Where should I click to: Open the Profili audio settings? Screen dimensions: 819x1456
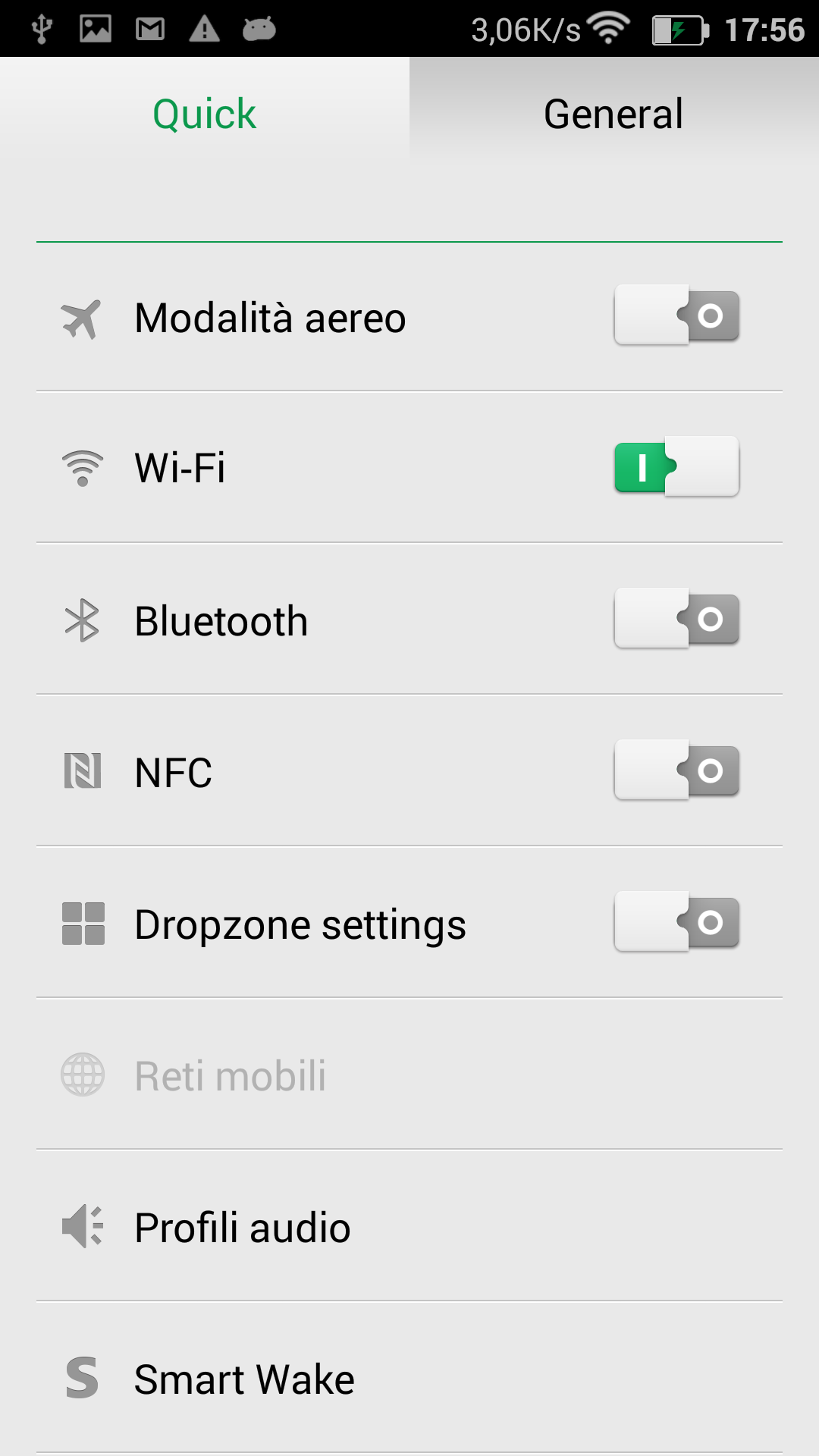409,1225
